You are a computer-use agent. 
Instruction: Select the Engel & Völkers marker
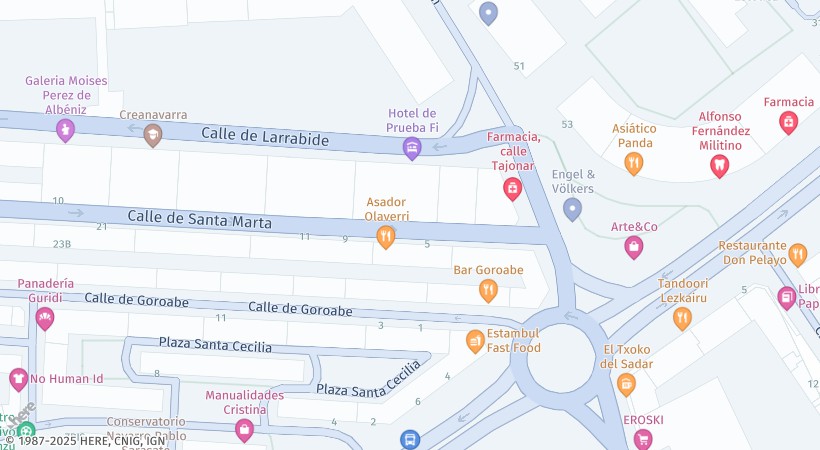pyautogui.click(x=572, y=209)
